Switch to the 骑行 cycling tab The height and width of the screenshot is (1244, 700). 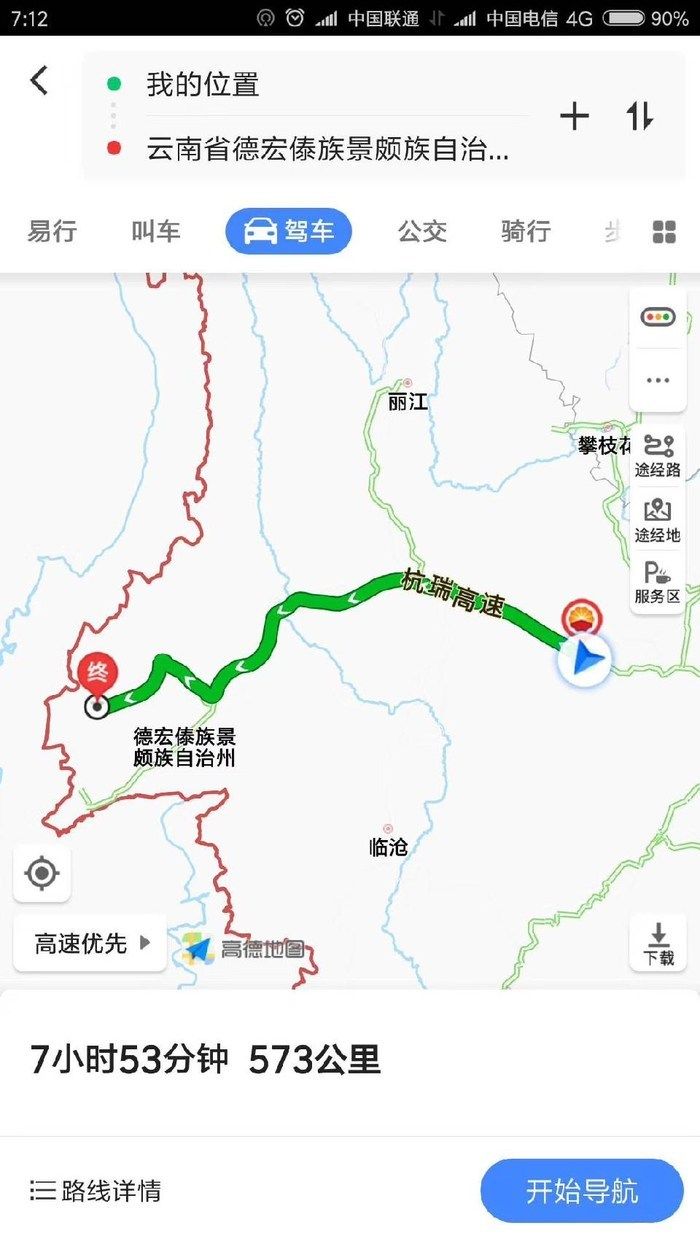526,232
